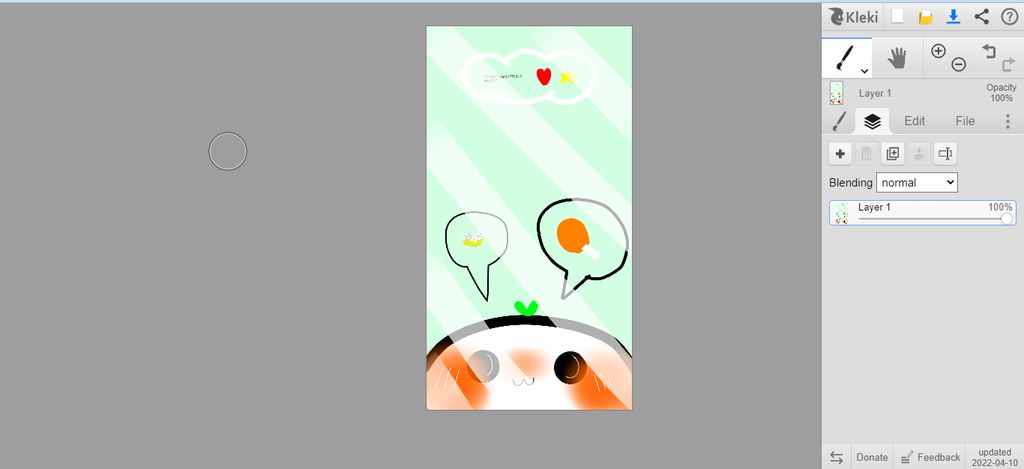Download the image

(954, 16)
